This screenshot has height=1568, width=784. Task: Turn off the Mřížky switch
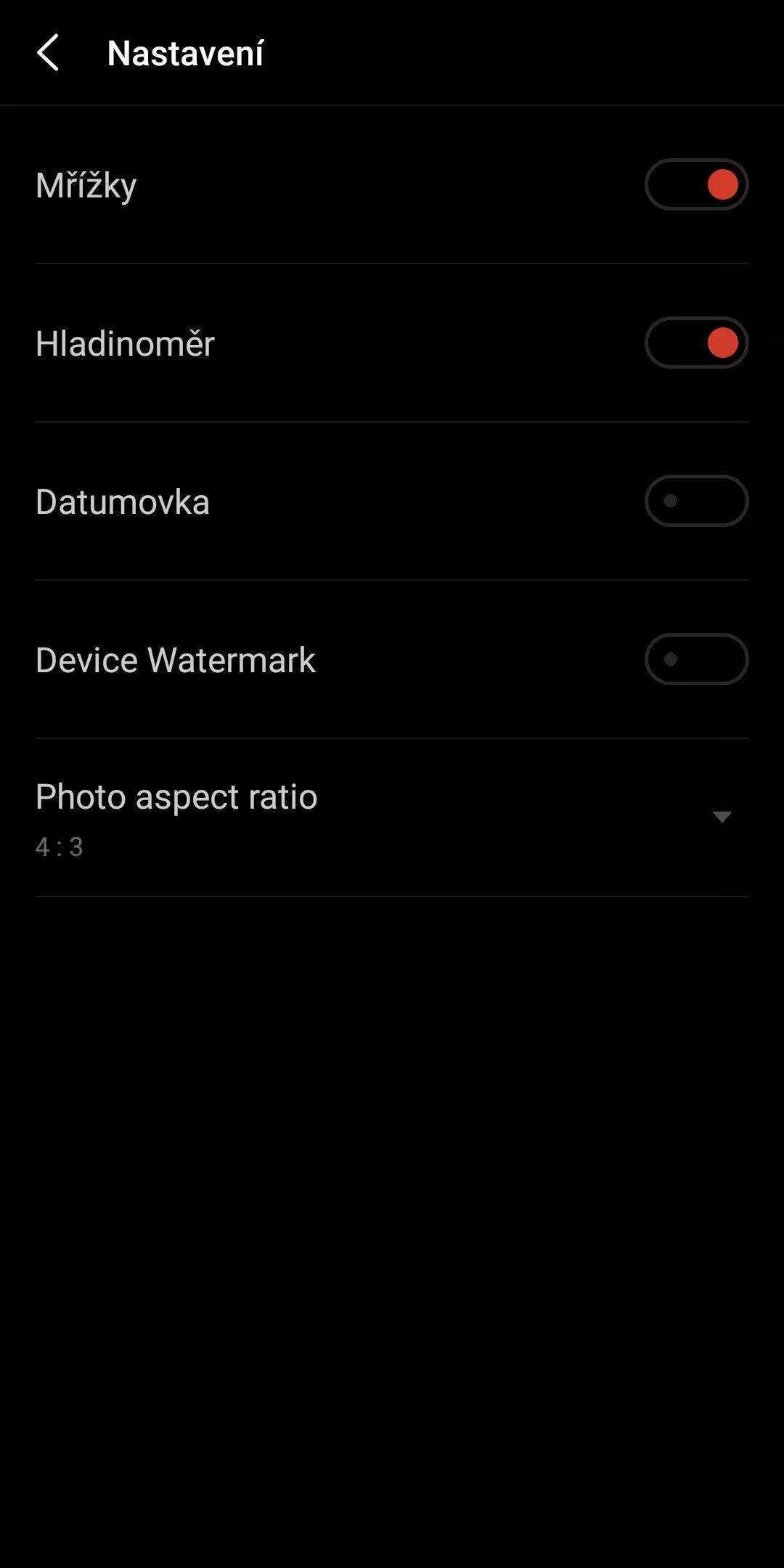point(696,184)
